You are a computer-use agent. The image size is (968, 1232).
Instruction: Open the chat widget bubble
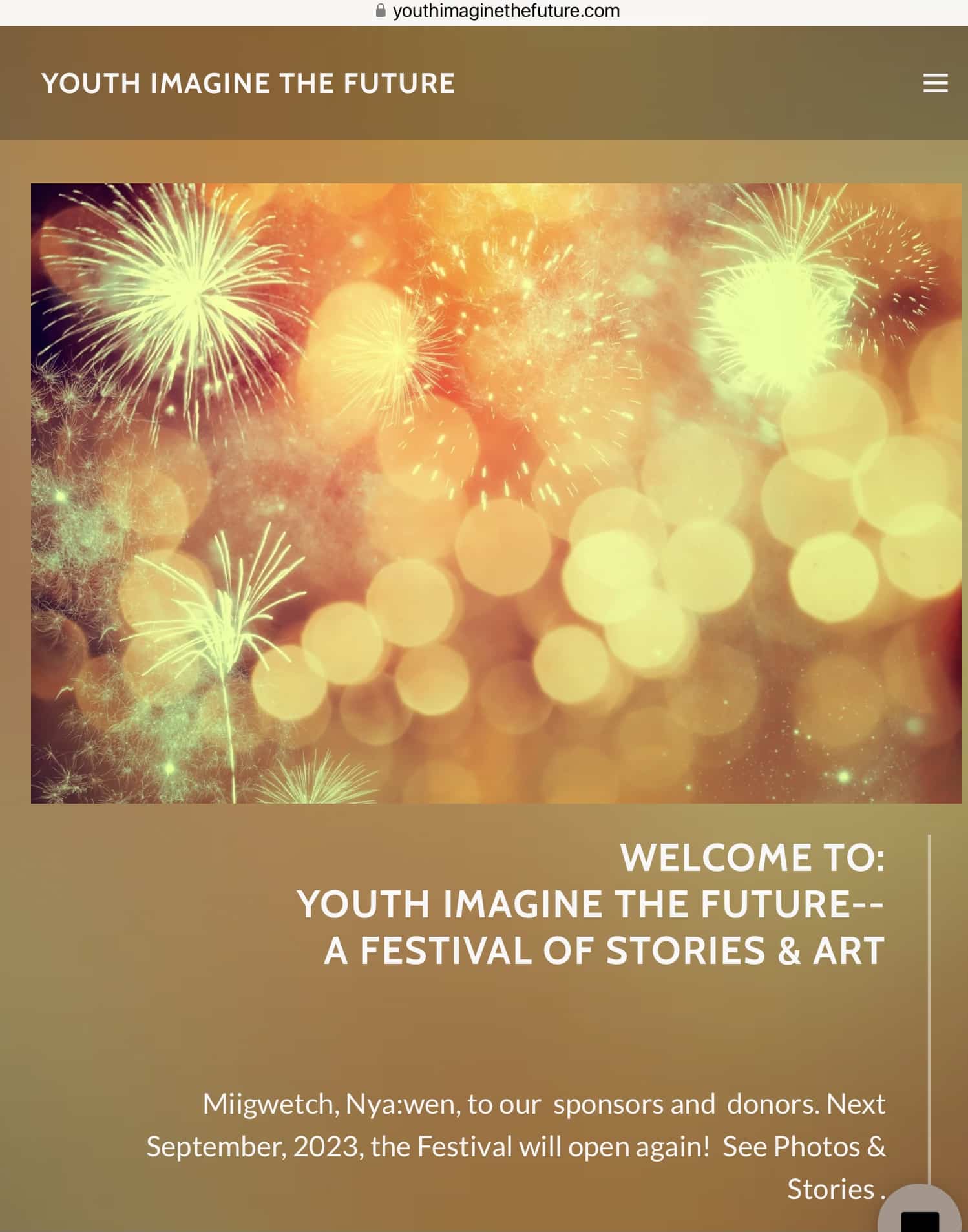point(920,1215)
